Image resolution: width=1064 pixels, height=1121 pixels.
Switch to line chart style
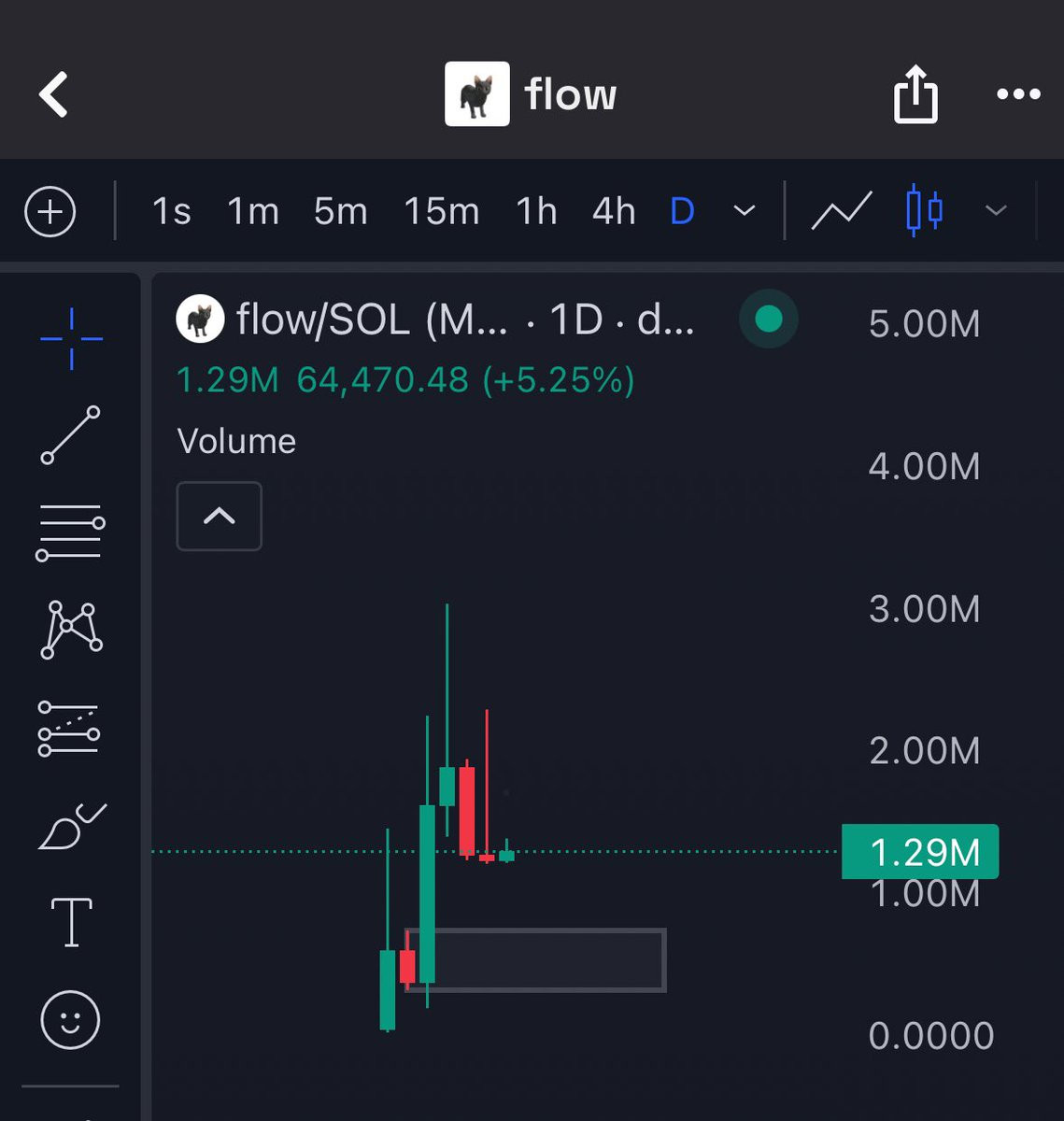point(842,211)
